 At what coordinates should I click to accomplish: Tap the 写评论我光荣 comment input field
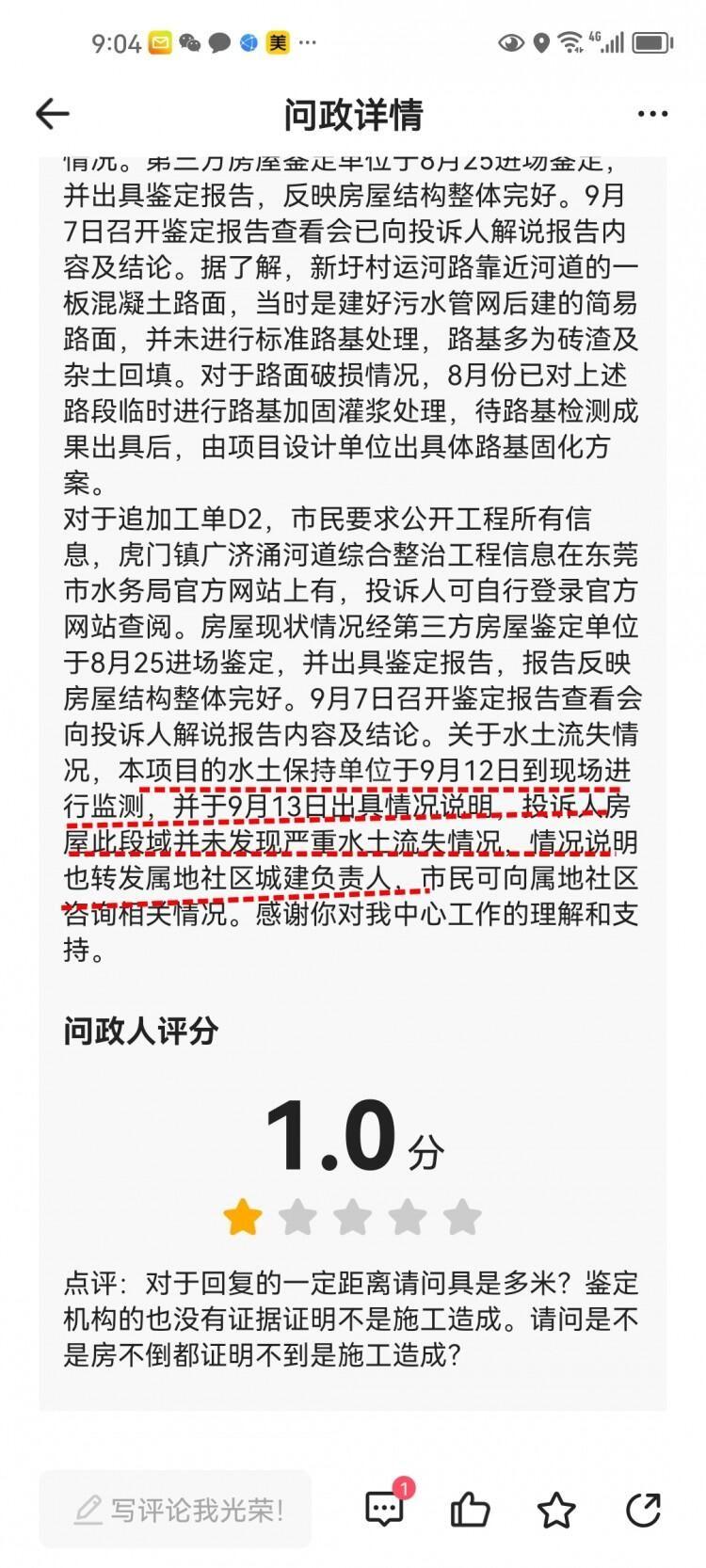175,1510
